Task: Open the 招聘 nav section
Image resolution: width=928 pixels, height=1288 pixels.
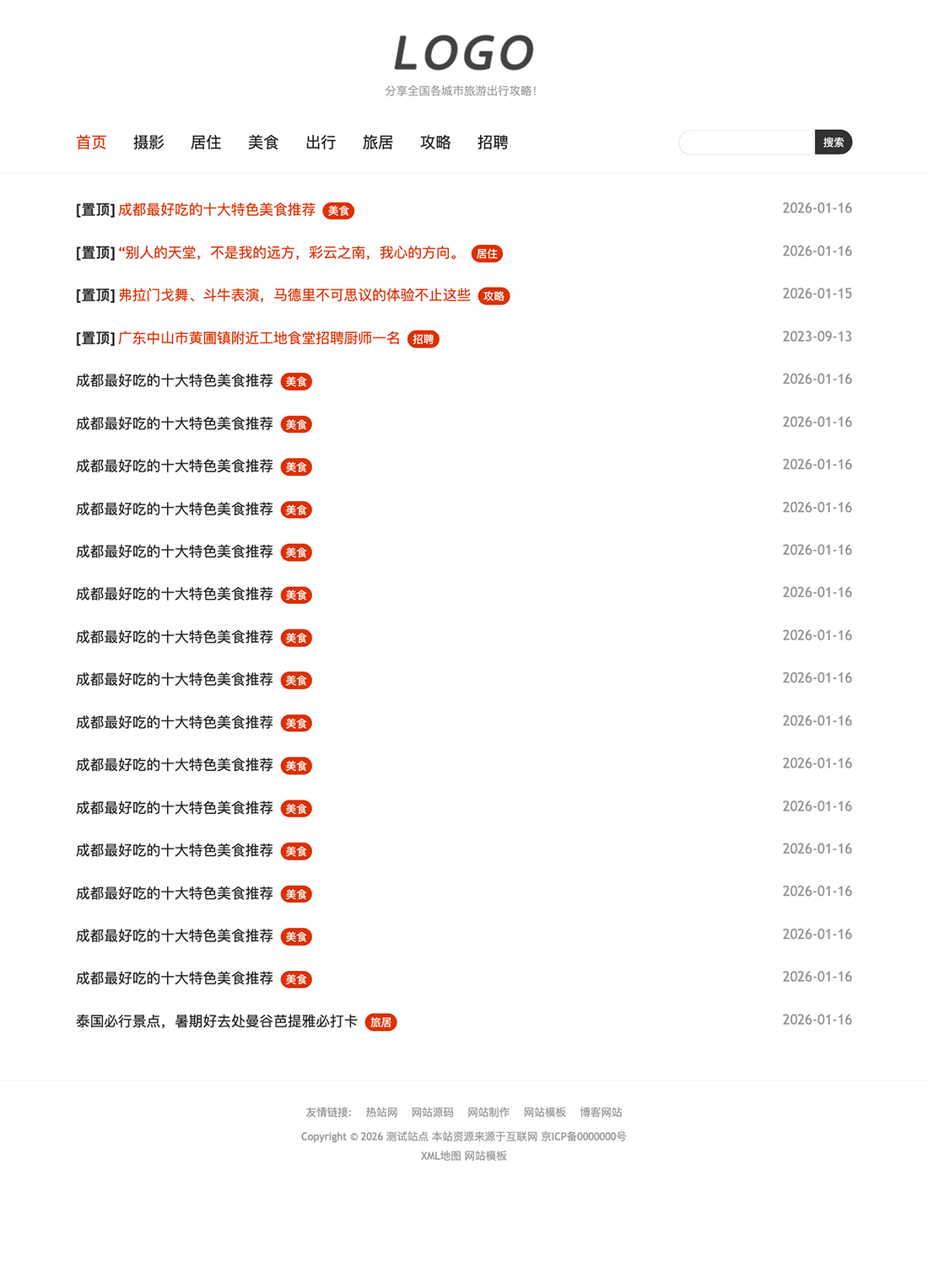Action: [x=493, y=143]
